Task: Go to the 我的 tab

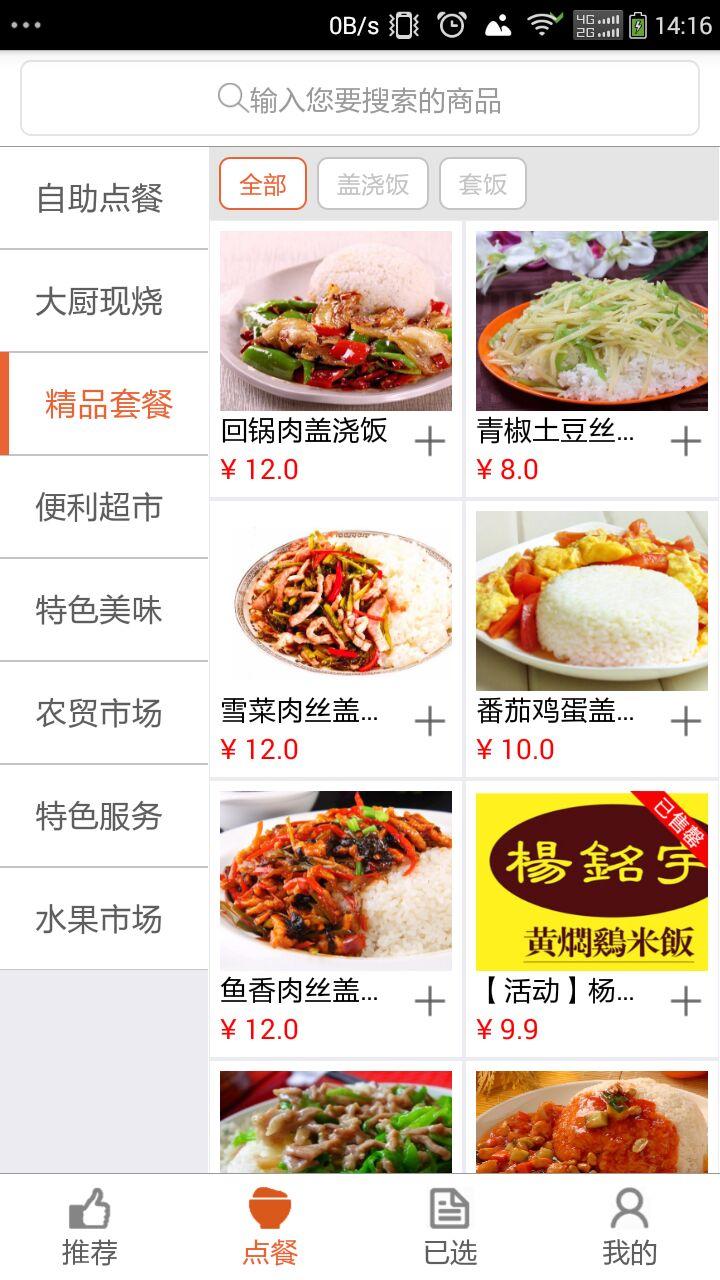Action: click(x=630, y=1227)
